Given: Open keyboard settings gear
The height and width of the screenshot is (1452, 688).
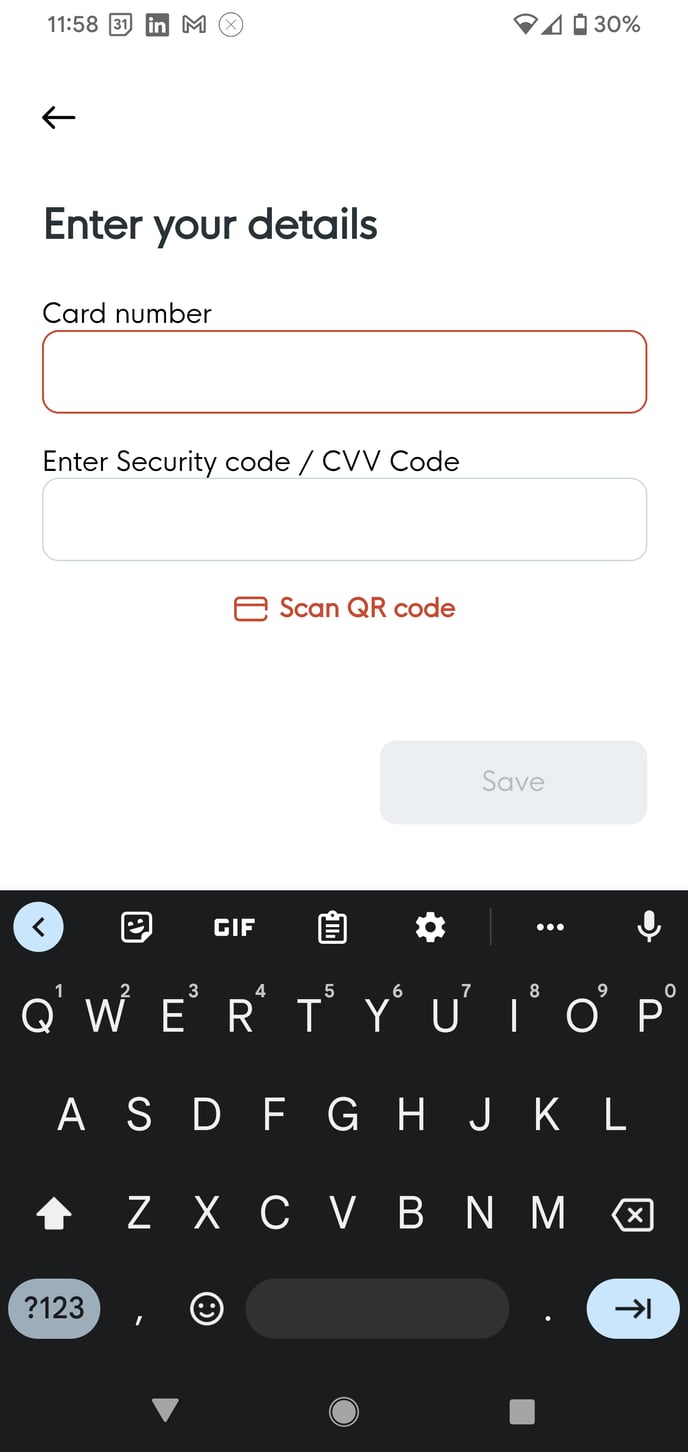Looking at the screenshot, I should (x=430, y=928).
